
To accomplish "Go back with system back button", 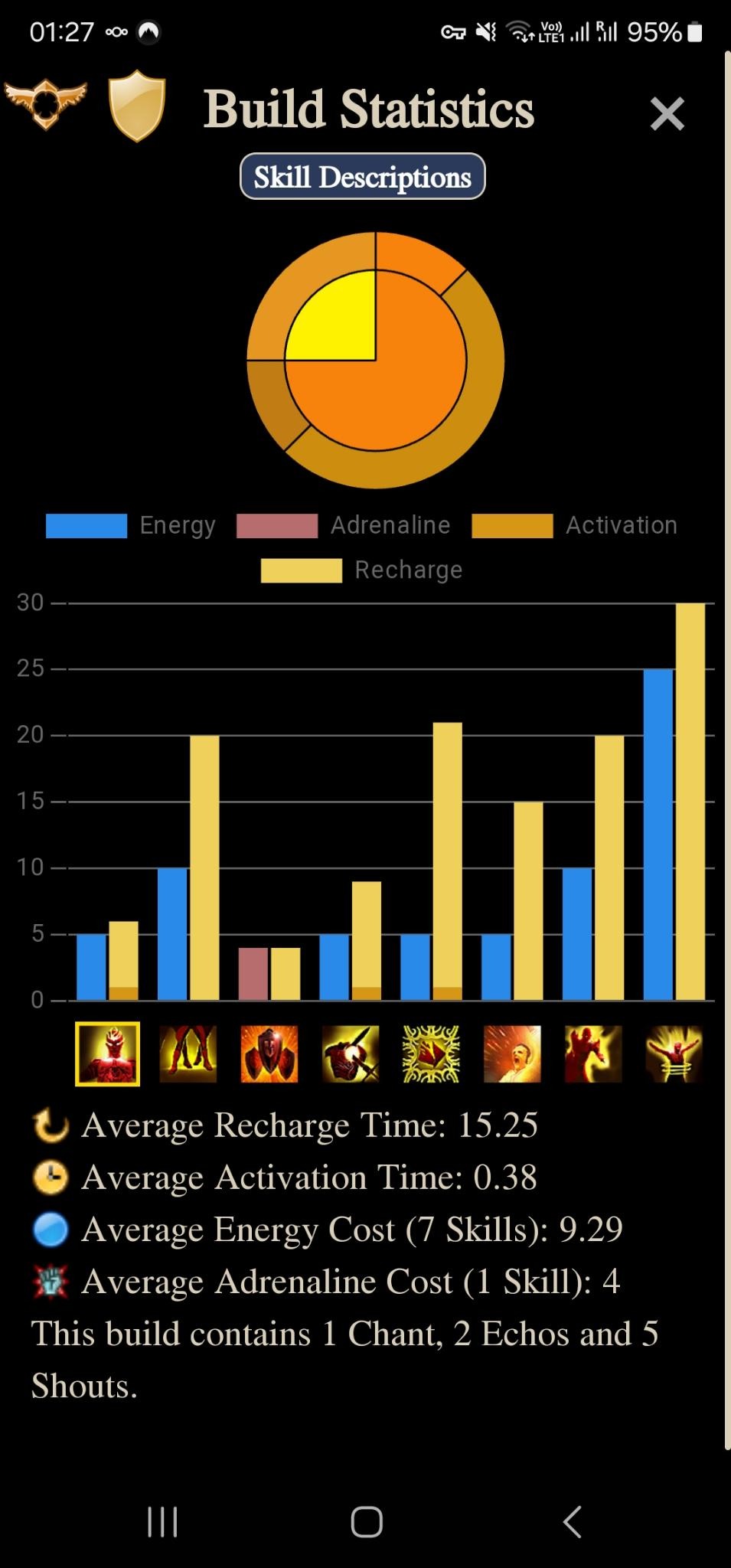I will click(x=571, y=1521).
